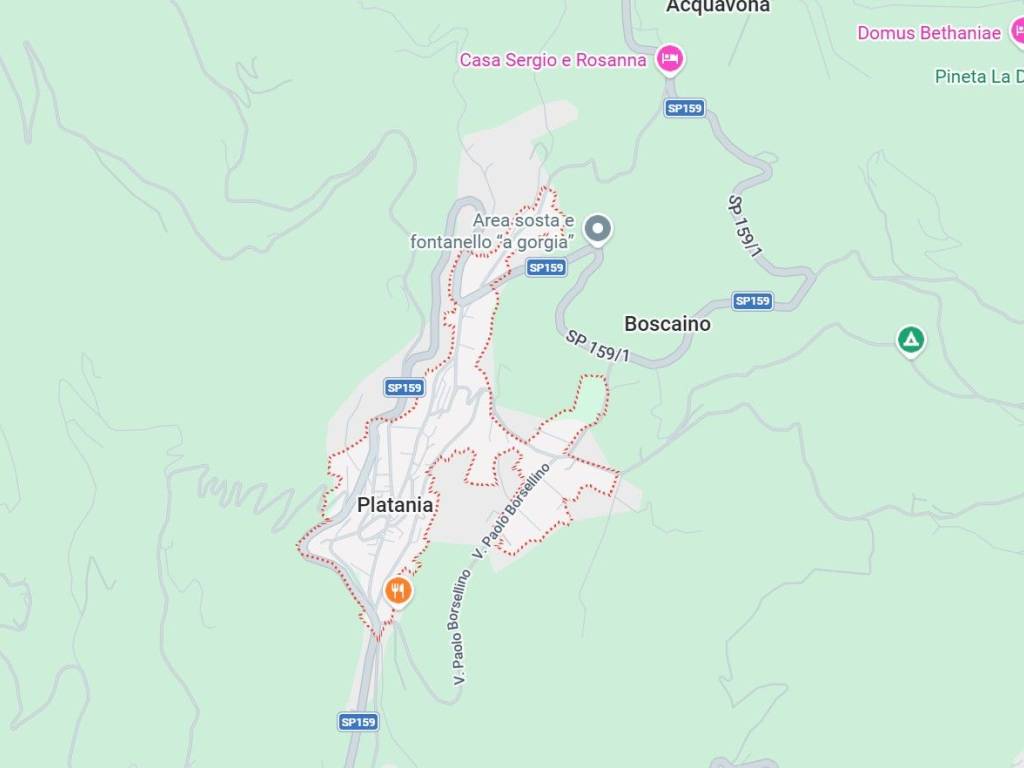This screenshot has height=768, width=1024.
Task: Open the green campground marker
Action: (910, 339)
